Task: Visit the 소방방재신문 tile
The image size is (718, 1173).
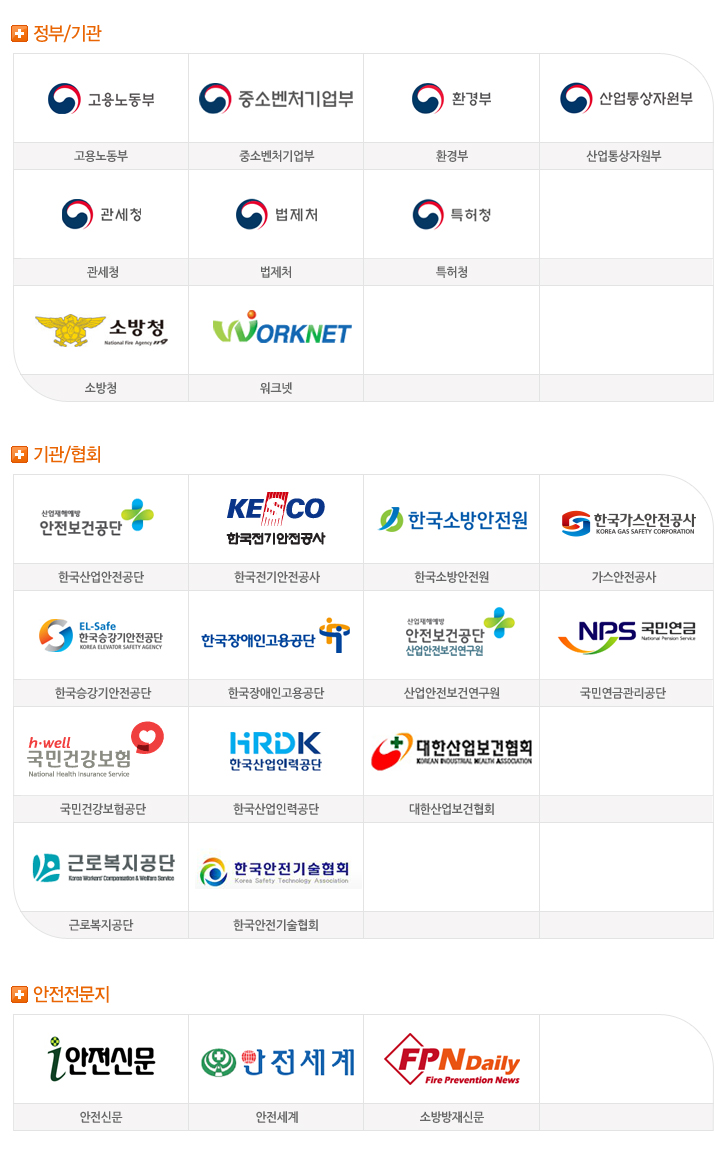Action: [x=452, y=1073]
